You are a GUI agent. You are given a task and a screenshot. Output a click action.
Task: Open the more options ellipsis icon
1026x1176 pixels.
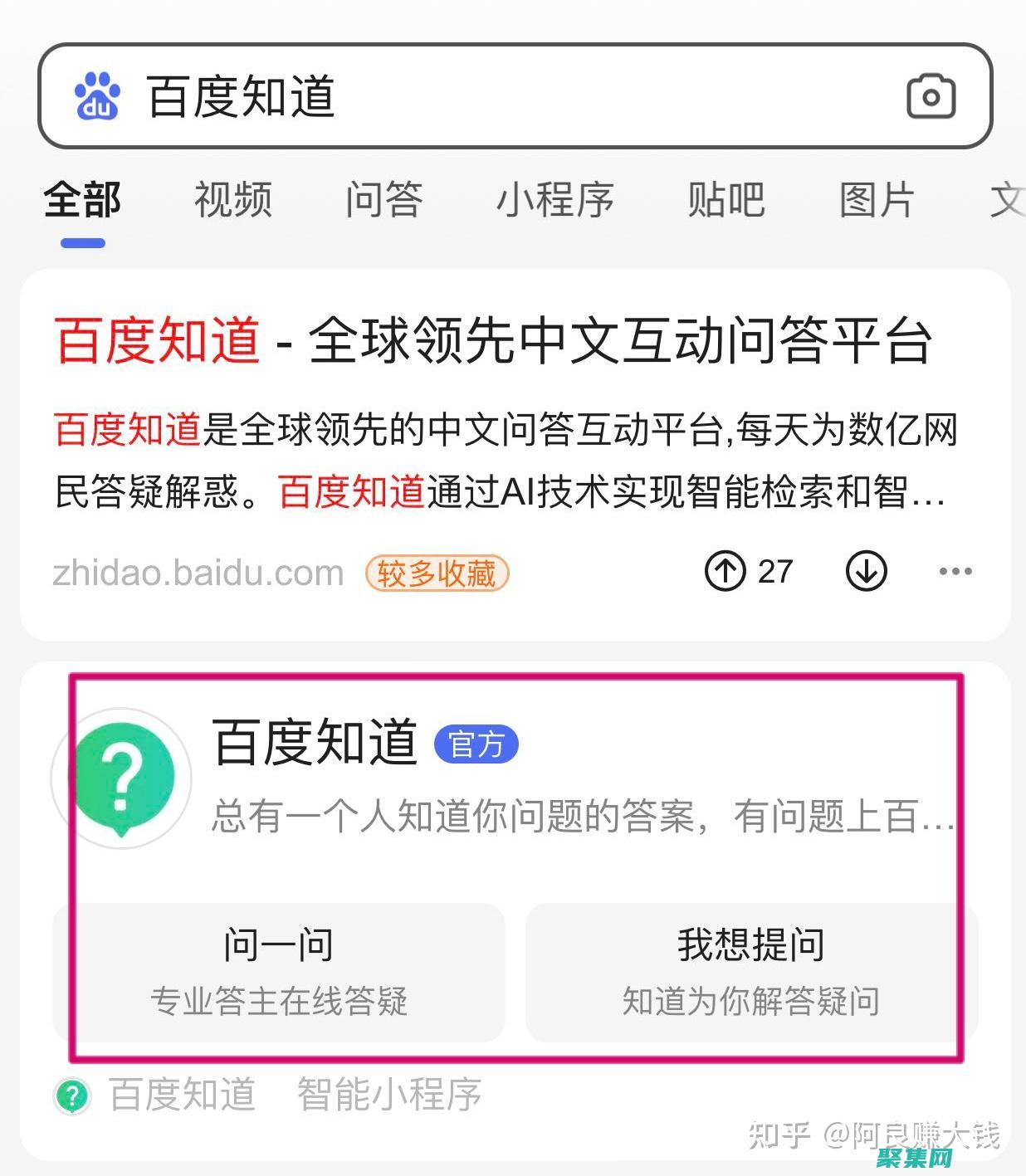point(956,570)
